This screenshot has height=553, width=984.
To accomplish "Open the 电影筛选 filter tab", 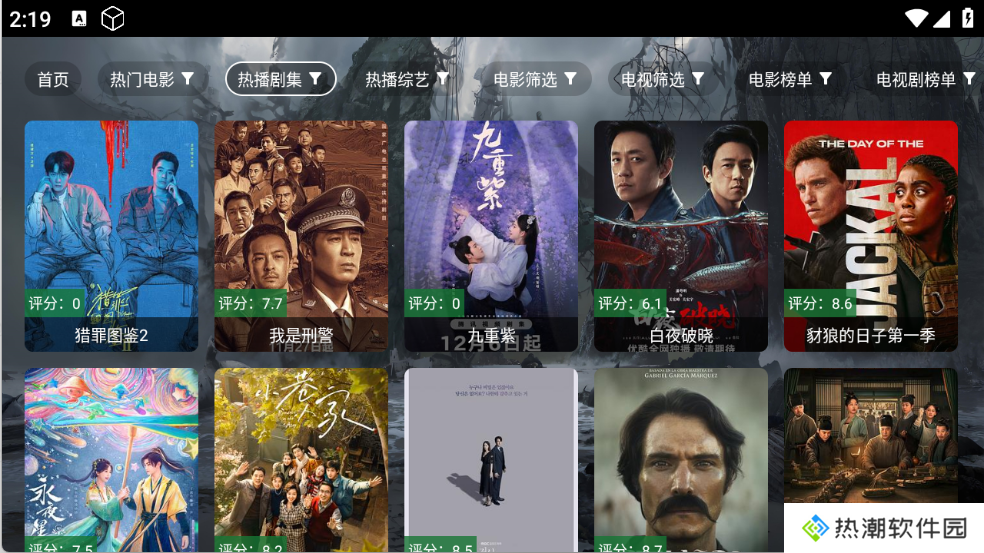I will point(535,79).
